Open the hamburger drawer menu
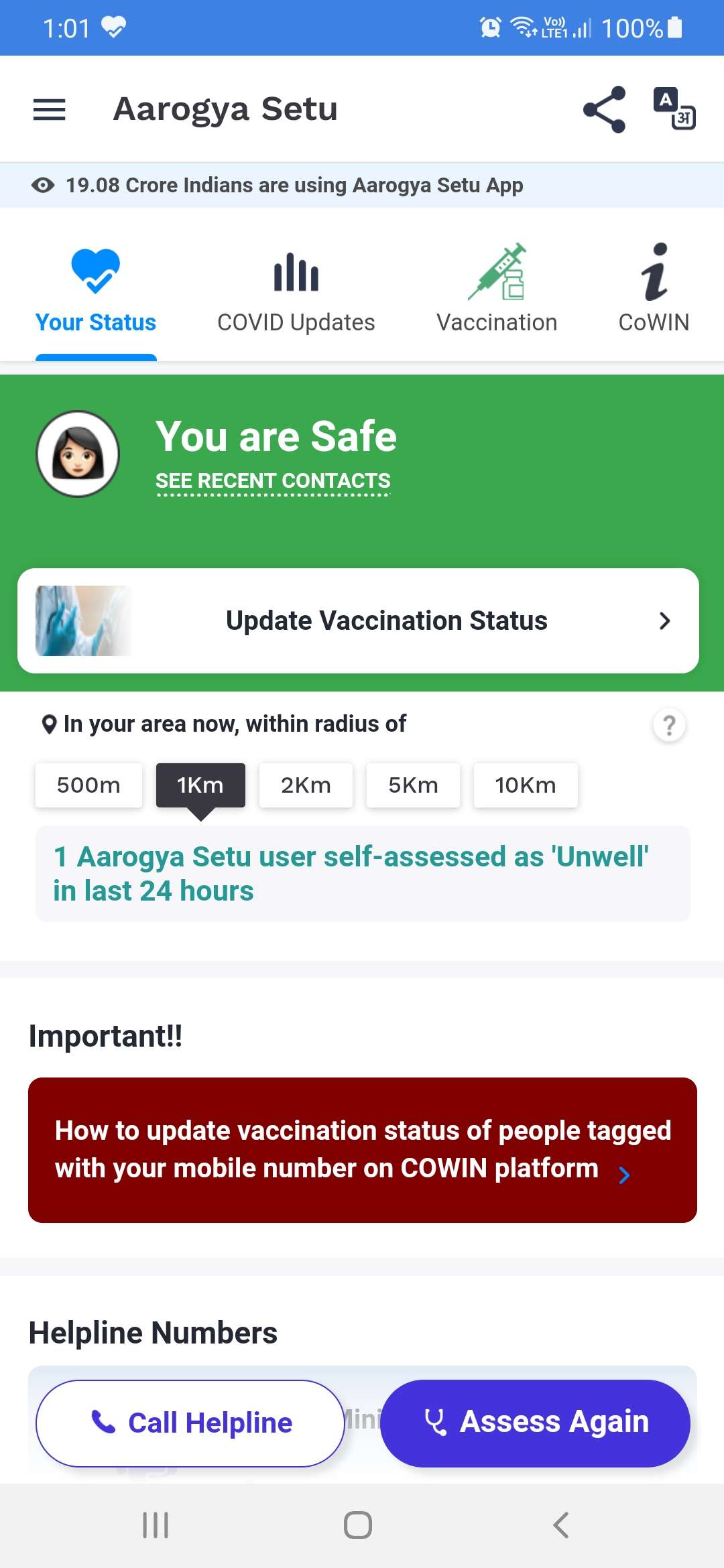The height and width of the screenshot is (1568, 724). point(50,109)
